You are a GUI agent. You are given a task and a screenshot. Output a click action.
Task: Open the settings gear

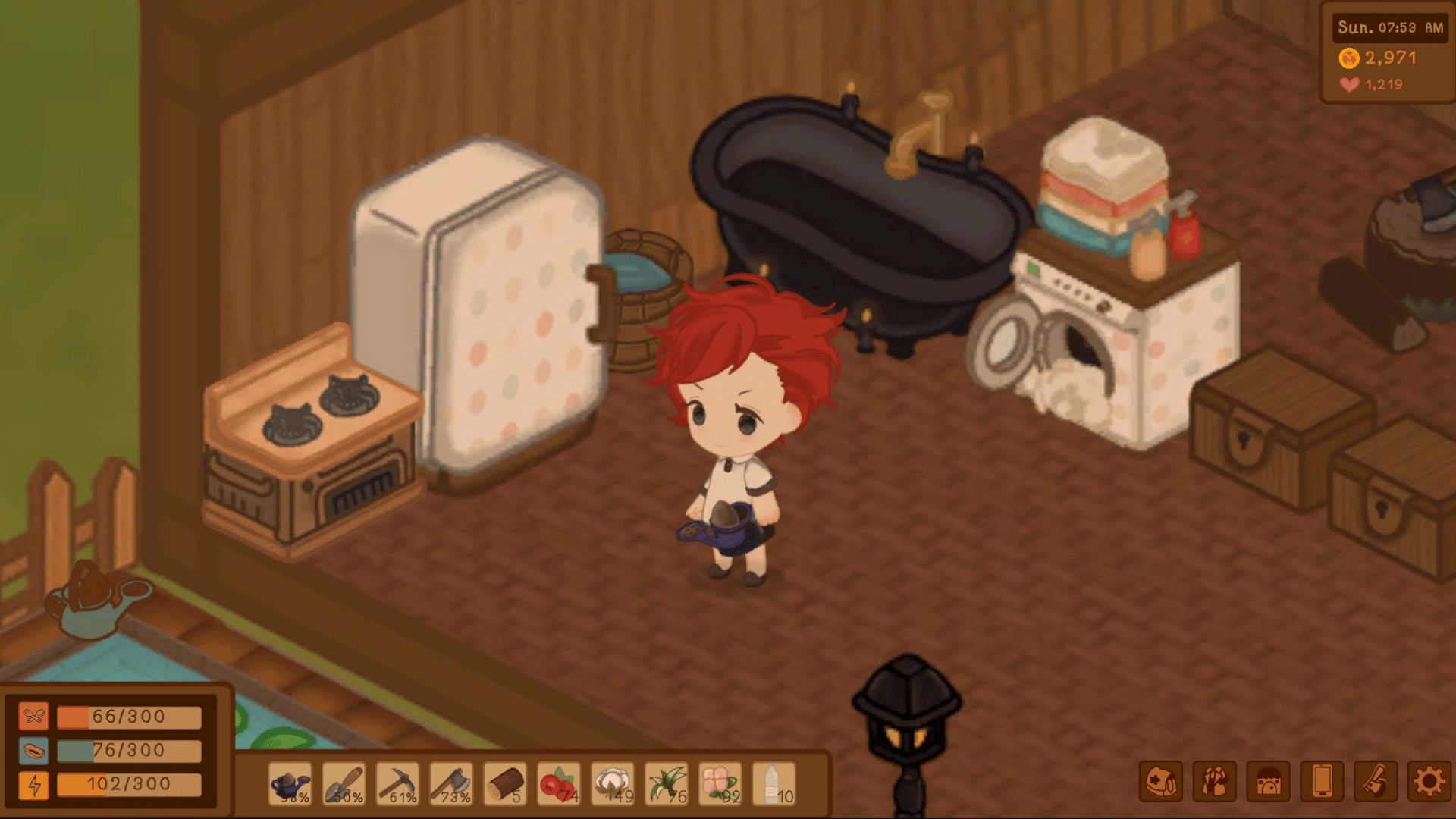pyautogui.click(x=1429, y=781)
